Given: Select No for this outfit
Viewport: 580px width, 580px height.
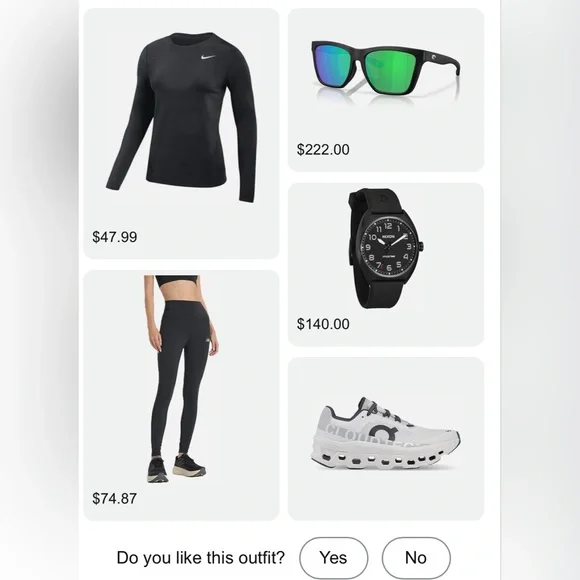Looking at the screenshot, I should 416,558.
